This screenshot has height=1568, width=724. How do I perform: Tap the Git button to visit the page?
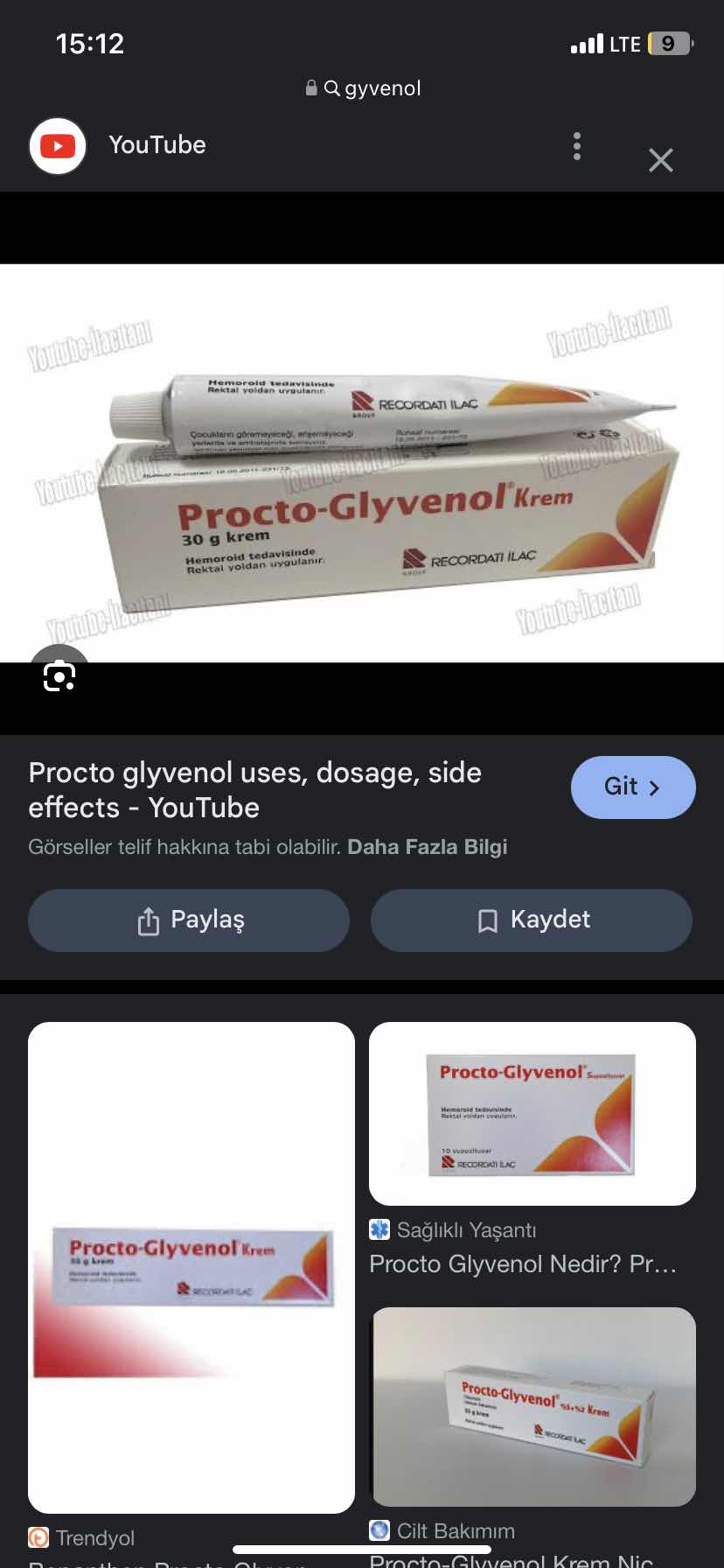pos(632,787)
